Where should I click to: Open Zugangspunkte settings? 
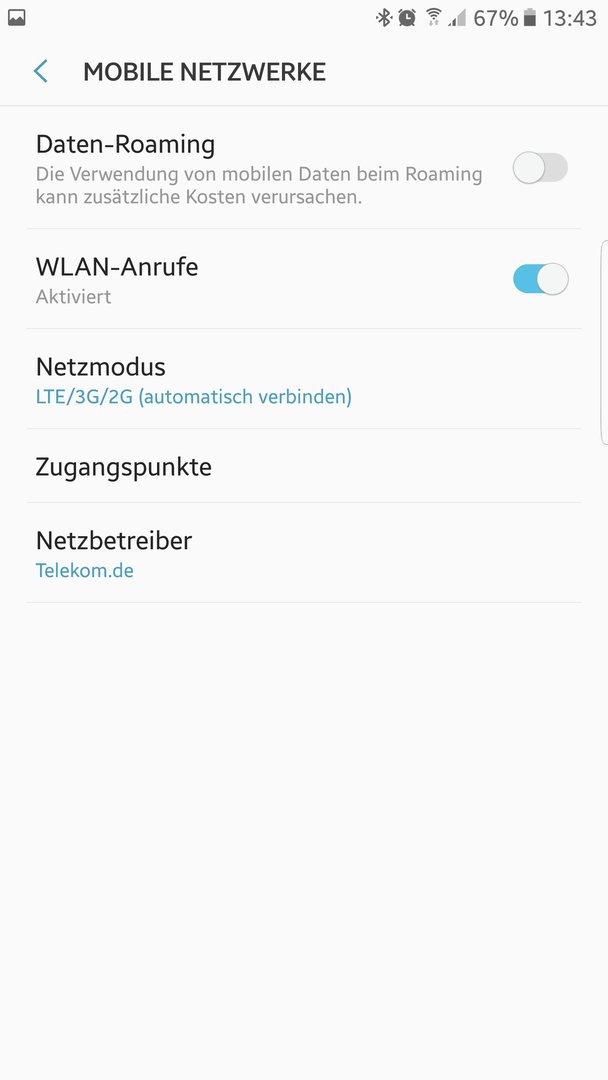tap(304, 466)
